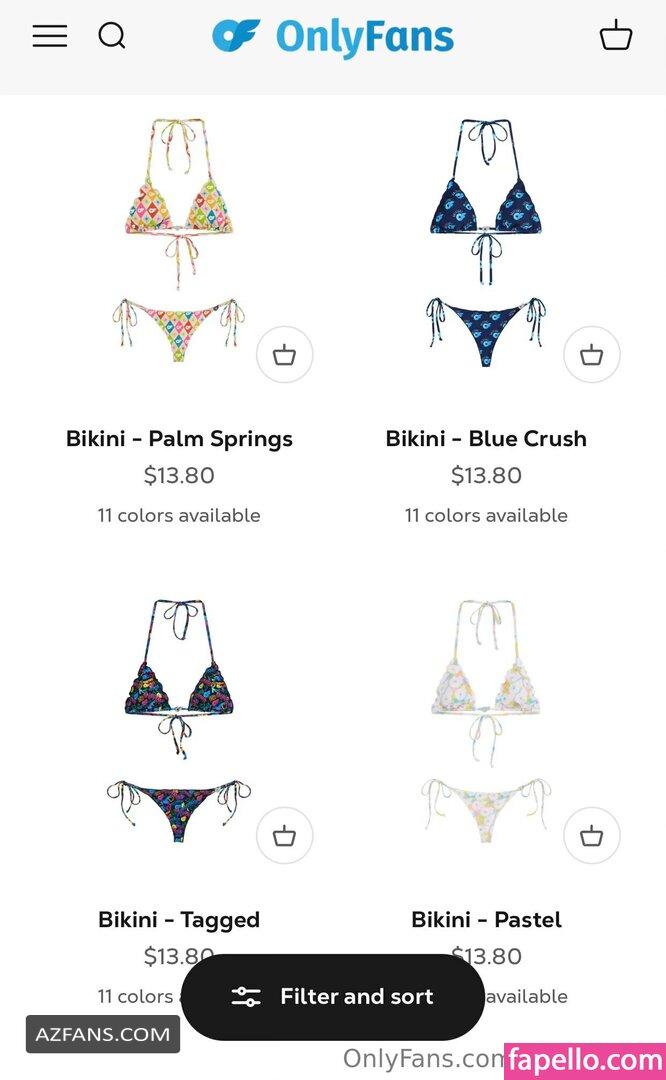666x1080 pixels.
Task: Open the hamburger menu
Action: click(x=50, y=36)
